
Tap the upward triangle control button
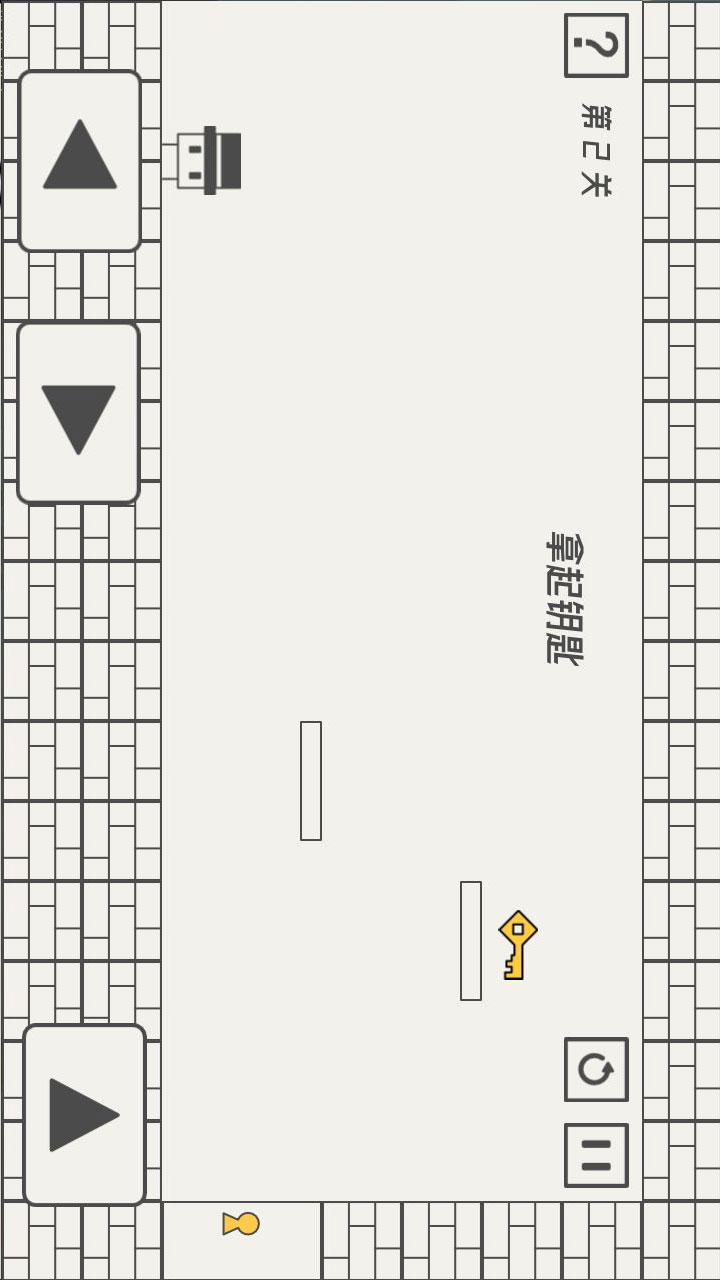click(80, 161)
